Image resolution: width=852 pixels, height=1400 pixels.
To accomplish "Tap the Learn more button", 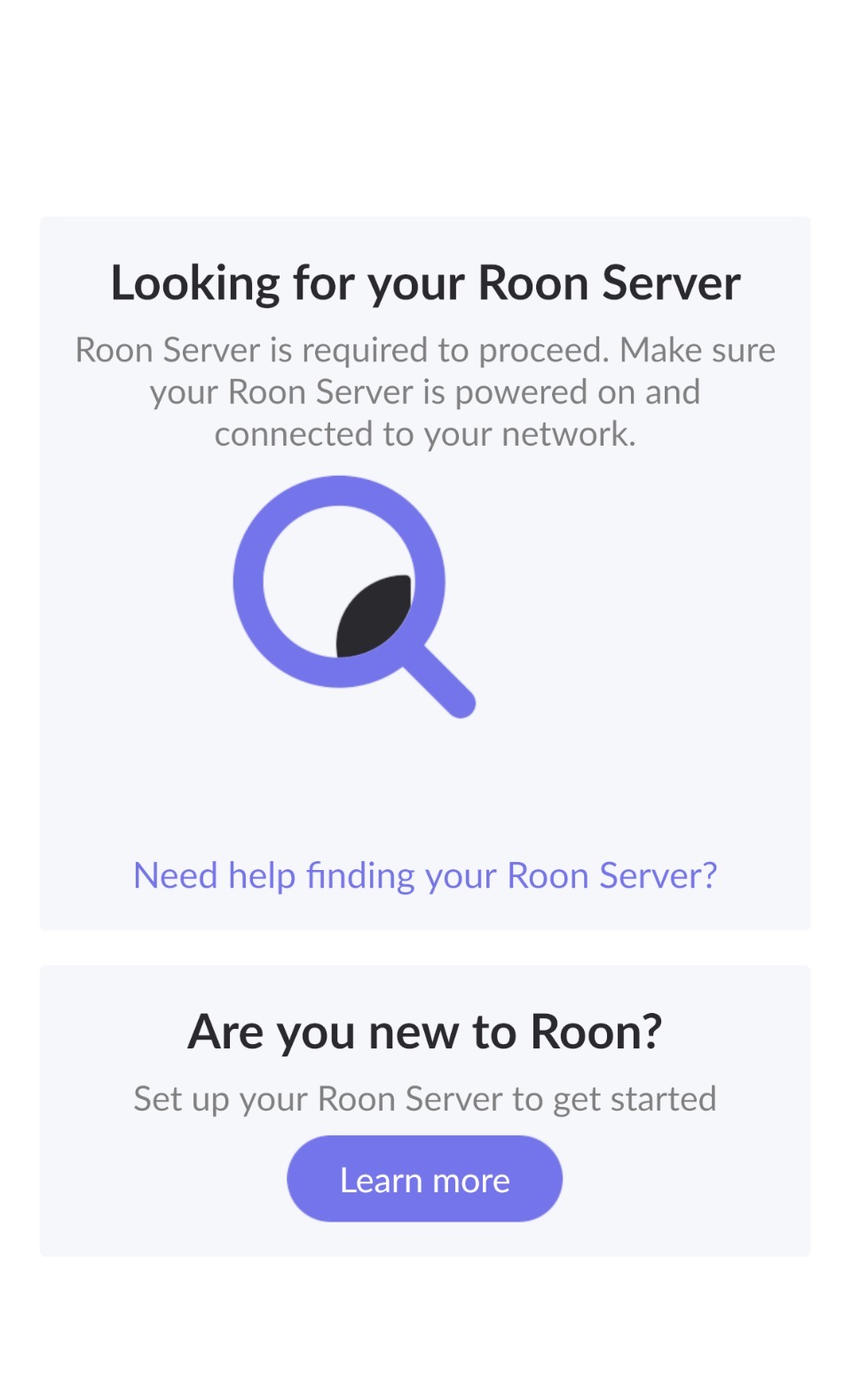I will 425,1179.
